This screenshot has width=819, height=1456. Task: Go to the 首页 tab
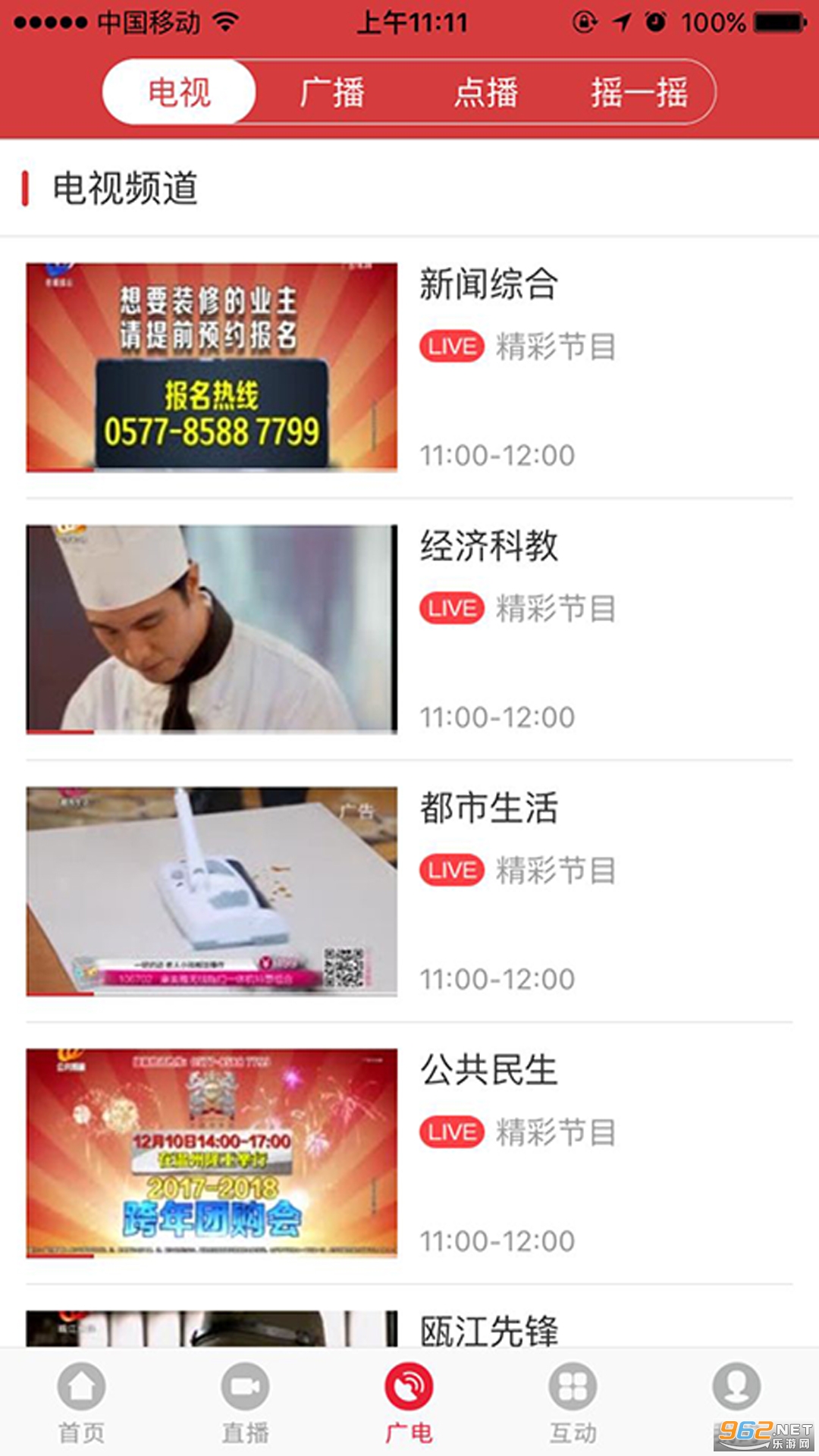(81, 1401)
